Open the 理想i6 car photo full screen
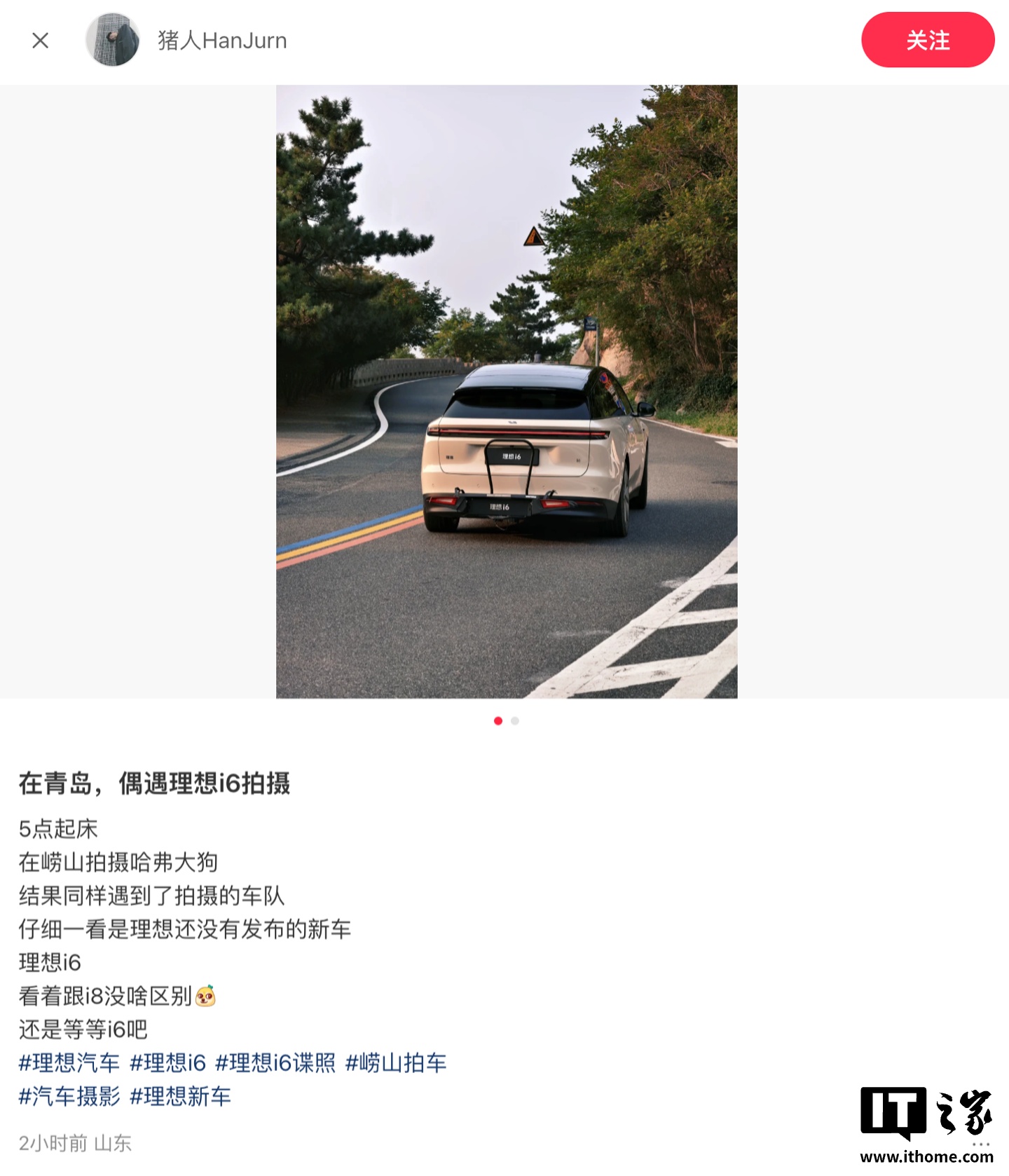Image resolution: width=1009 pixels, height=1176 pixels. [506, 391]
